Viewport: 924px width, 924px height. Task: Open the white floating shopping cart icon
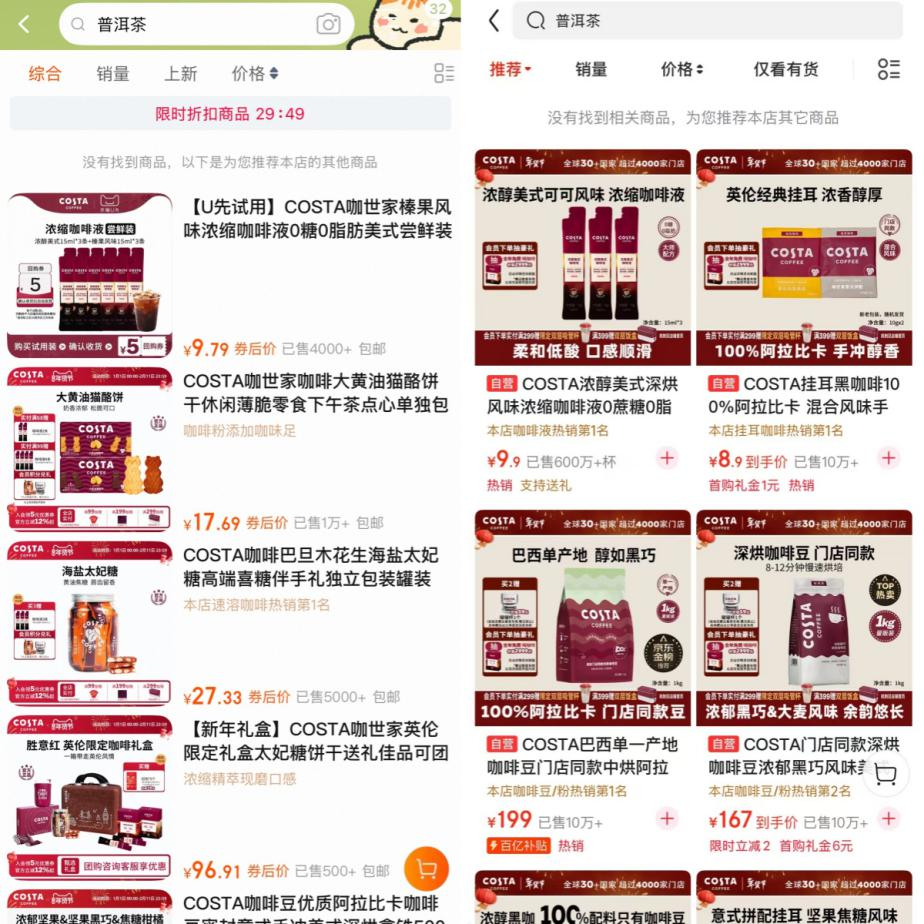point(885,774)
